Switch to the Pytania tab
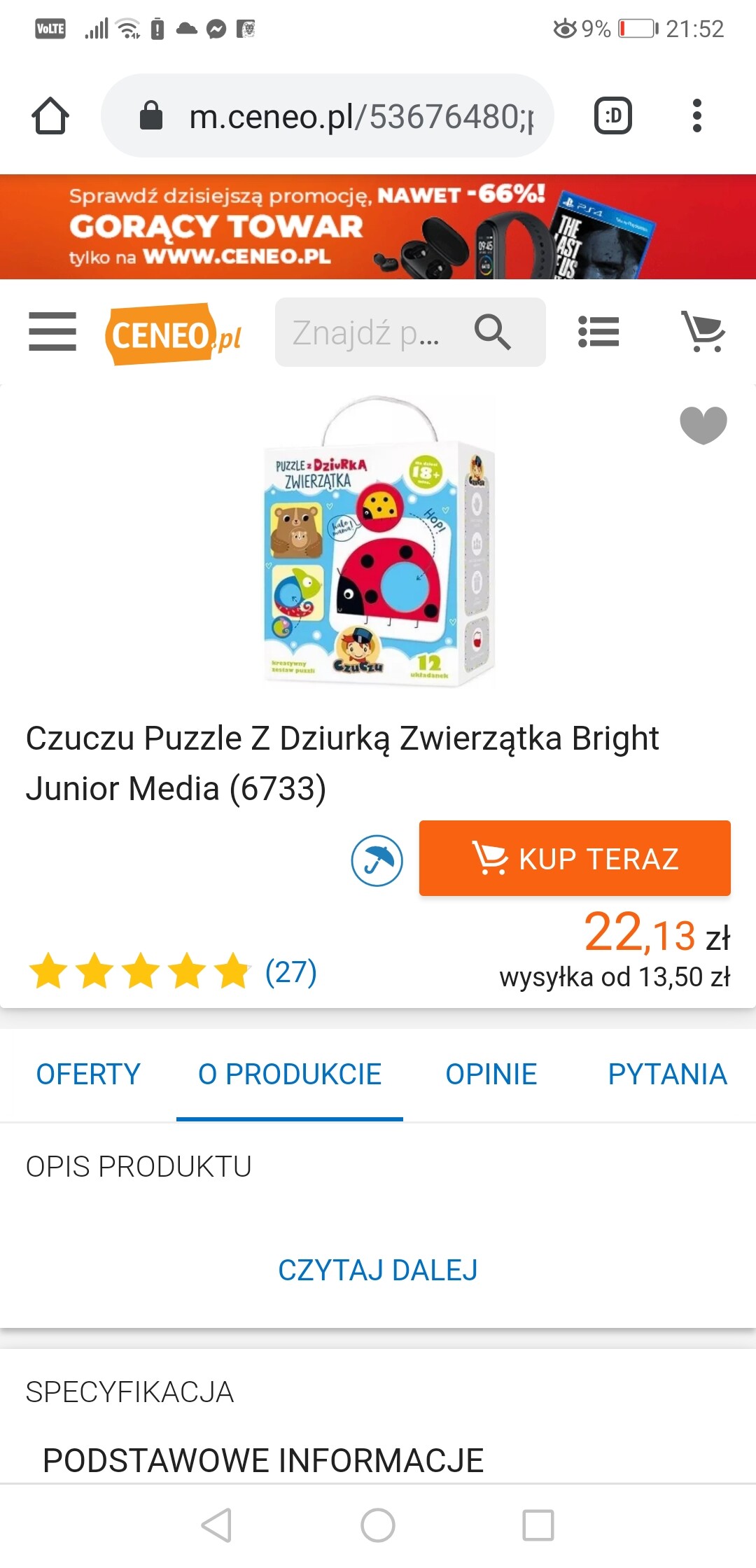This screenshot has width=756, height=1568. pos(667,1074)
